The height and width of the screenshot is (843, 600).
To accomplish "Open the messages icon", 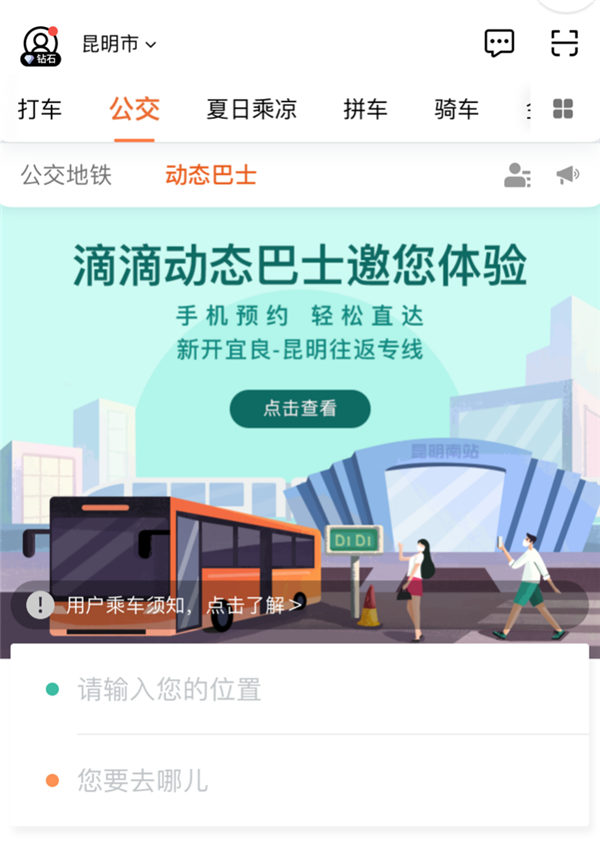I will tap(499, 43).
